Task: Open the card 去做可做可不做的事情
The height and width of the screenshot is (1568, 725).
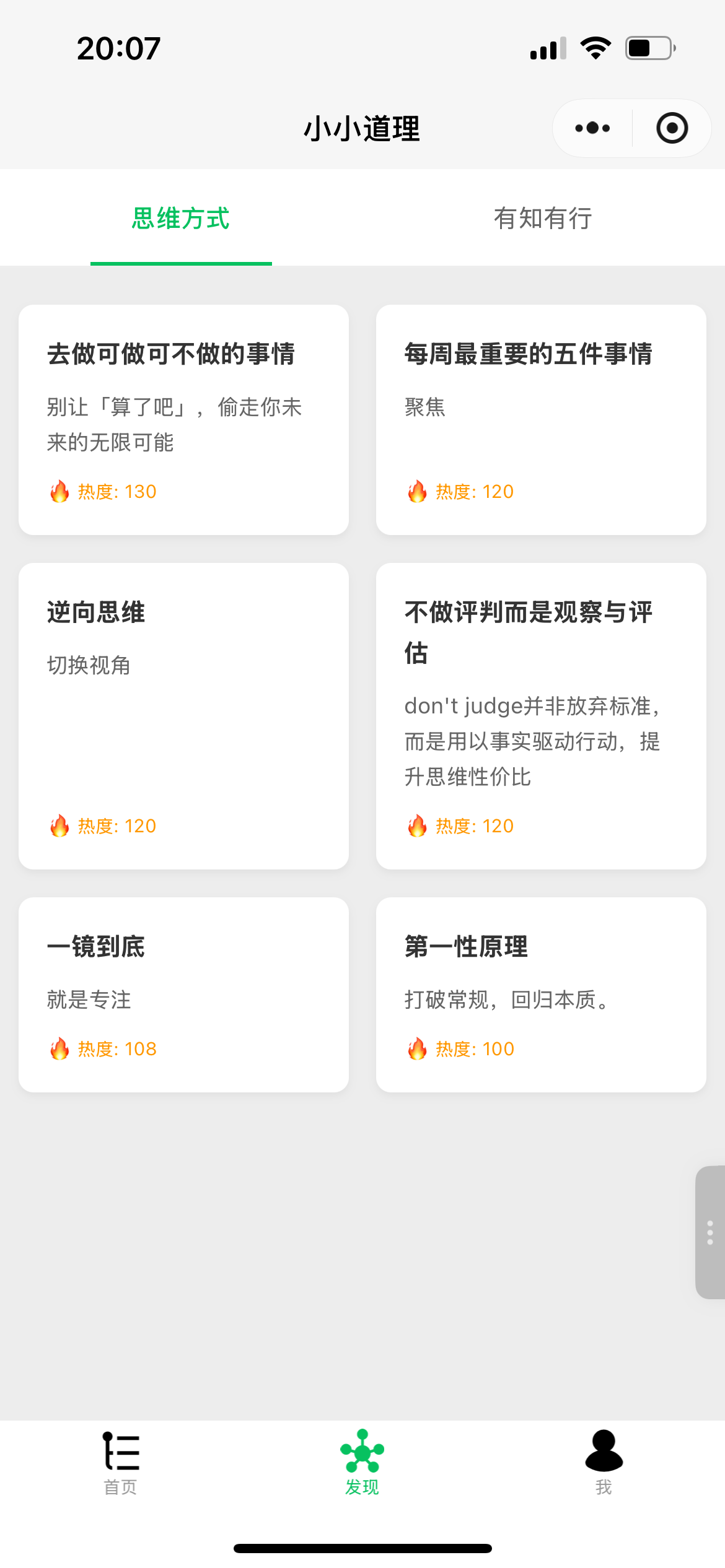Action: (x=183, y=420)
